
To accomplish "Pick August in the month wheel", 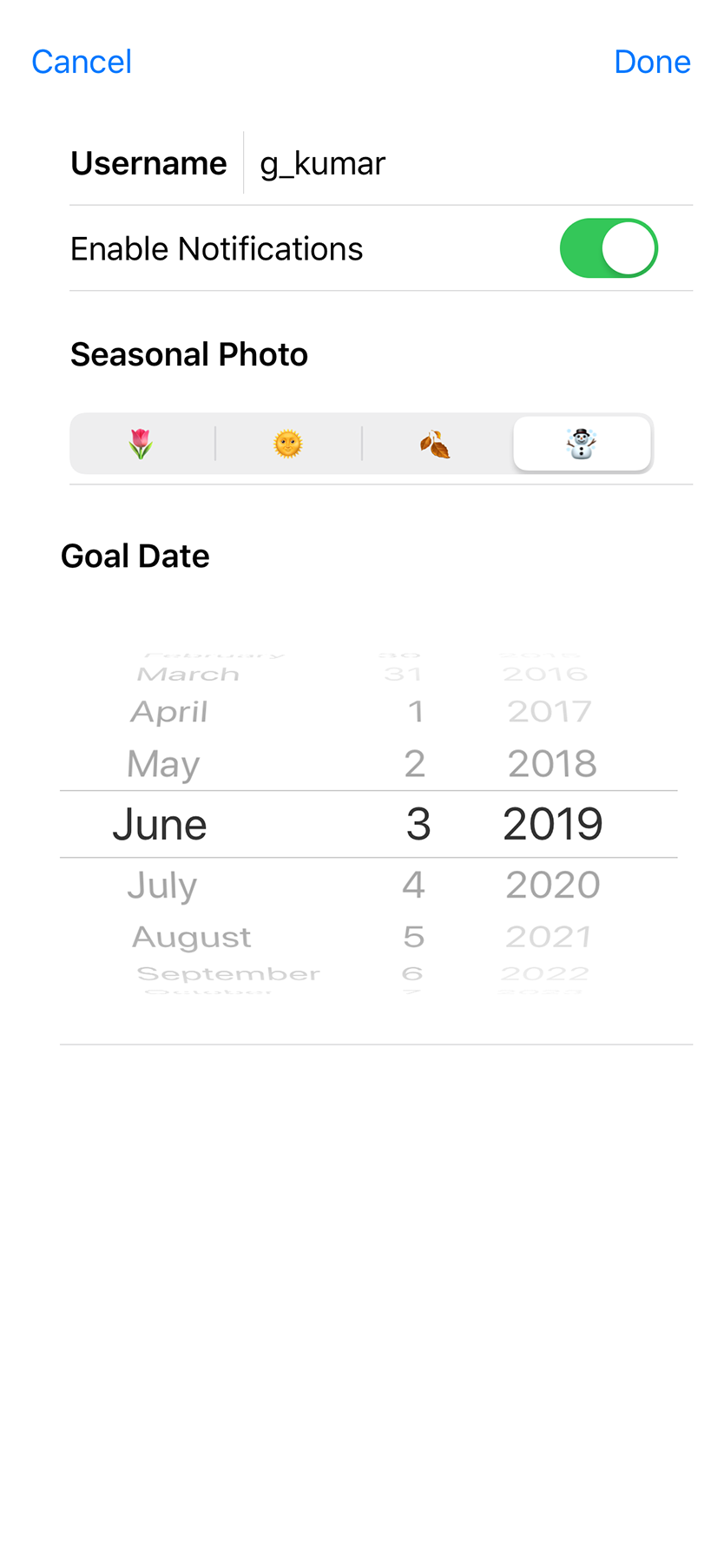I will pyautogui.click(x=192, y=937).
